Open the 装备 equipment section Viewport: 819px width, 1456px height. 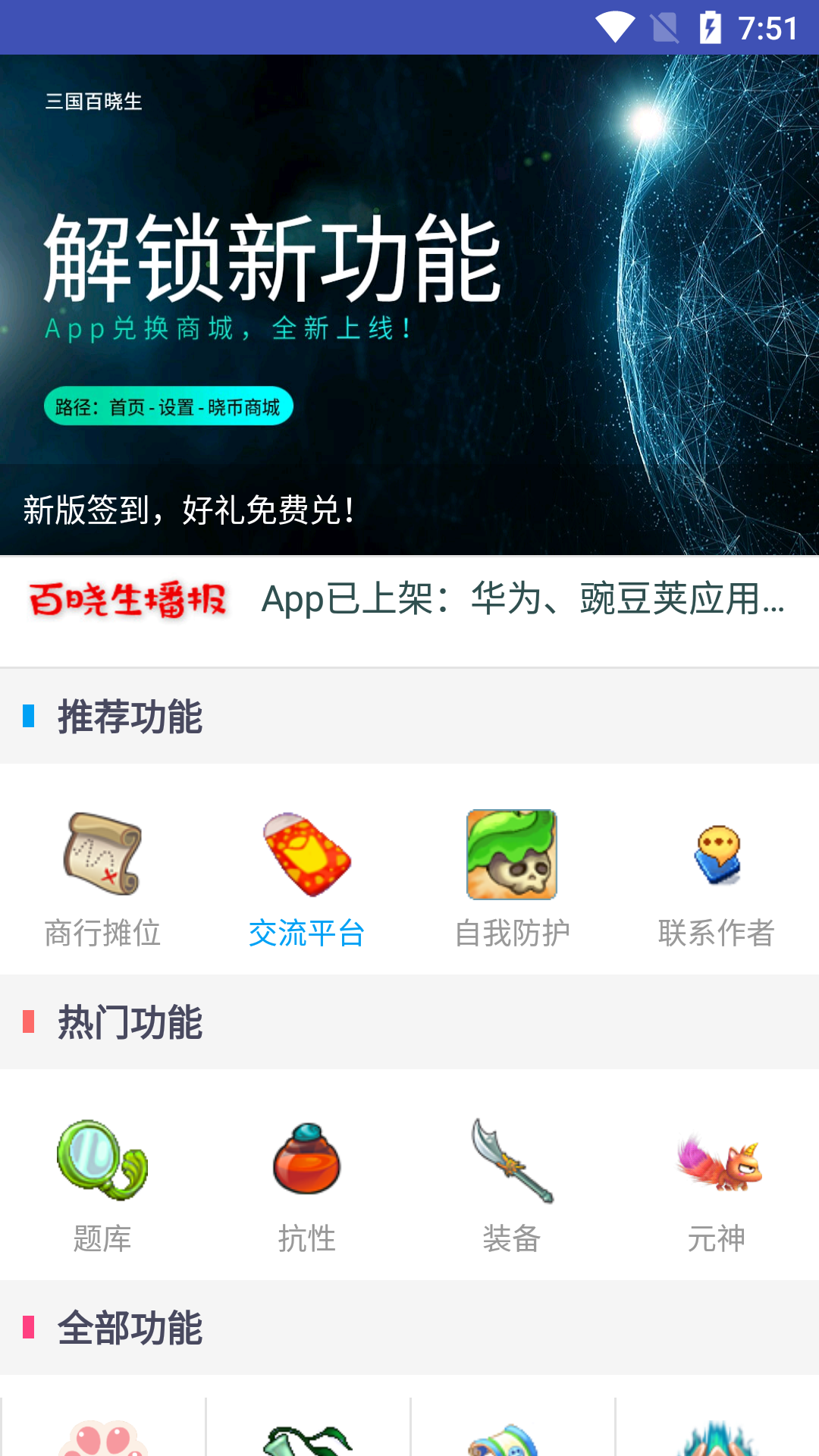512,1183
